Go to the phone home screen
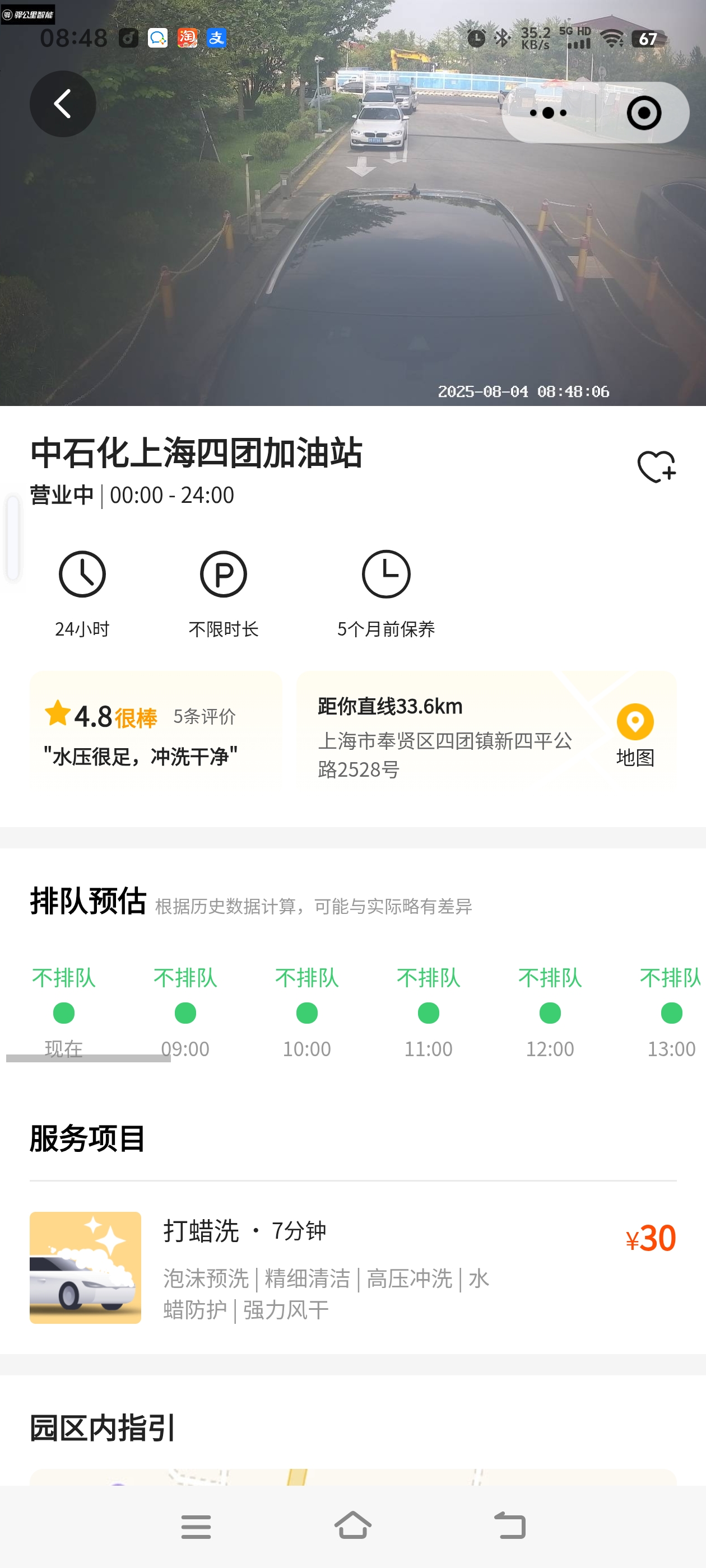Screen dimensions: 706x1568 (352, 1527)
